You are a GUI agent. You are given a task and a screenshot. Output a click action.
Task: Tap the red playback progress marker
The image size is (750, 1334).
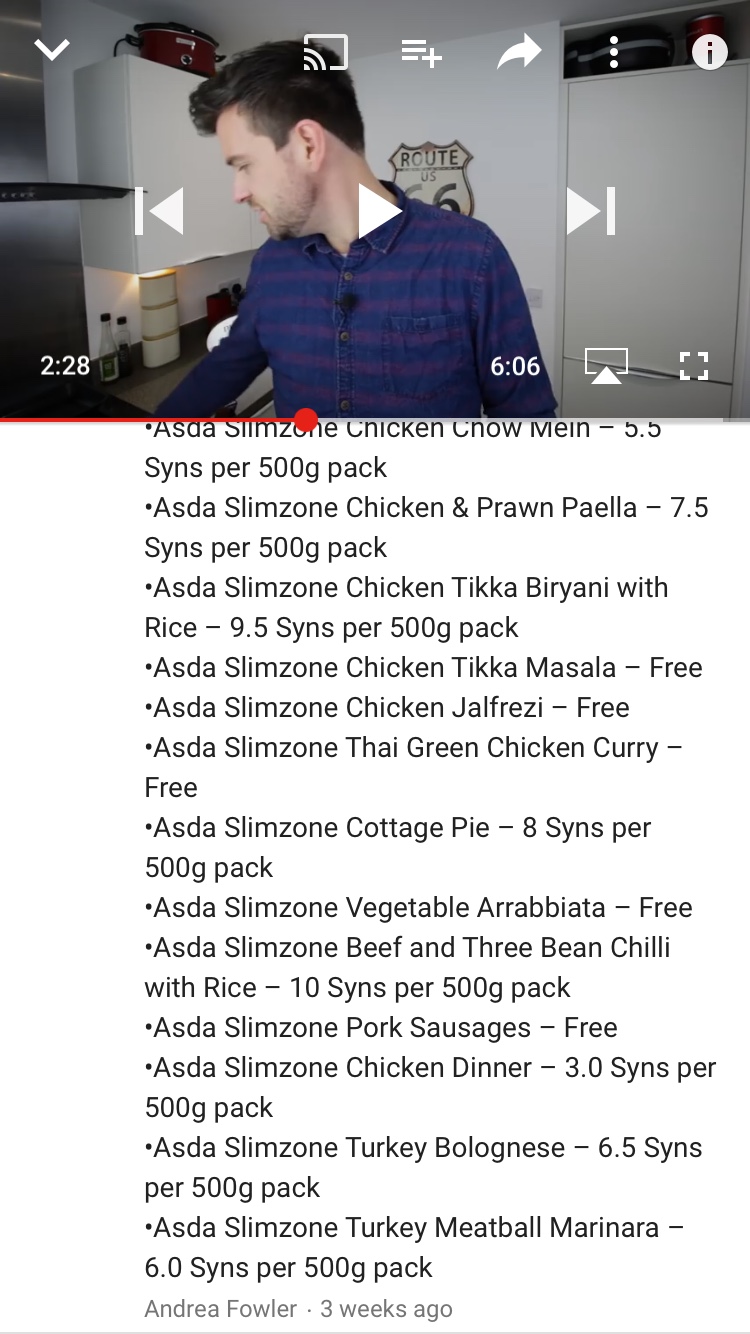(x=306, y=420)
